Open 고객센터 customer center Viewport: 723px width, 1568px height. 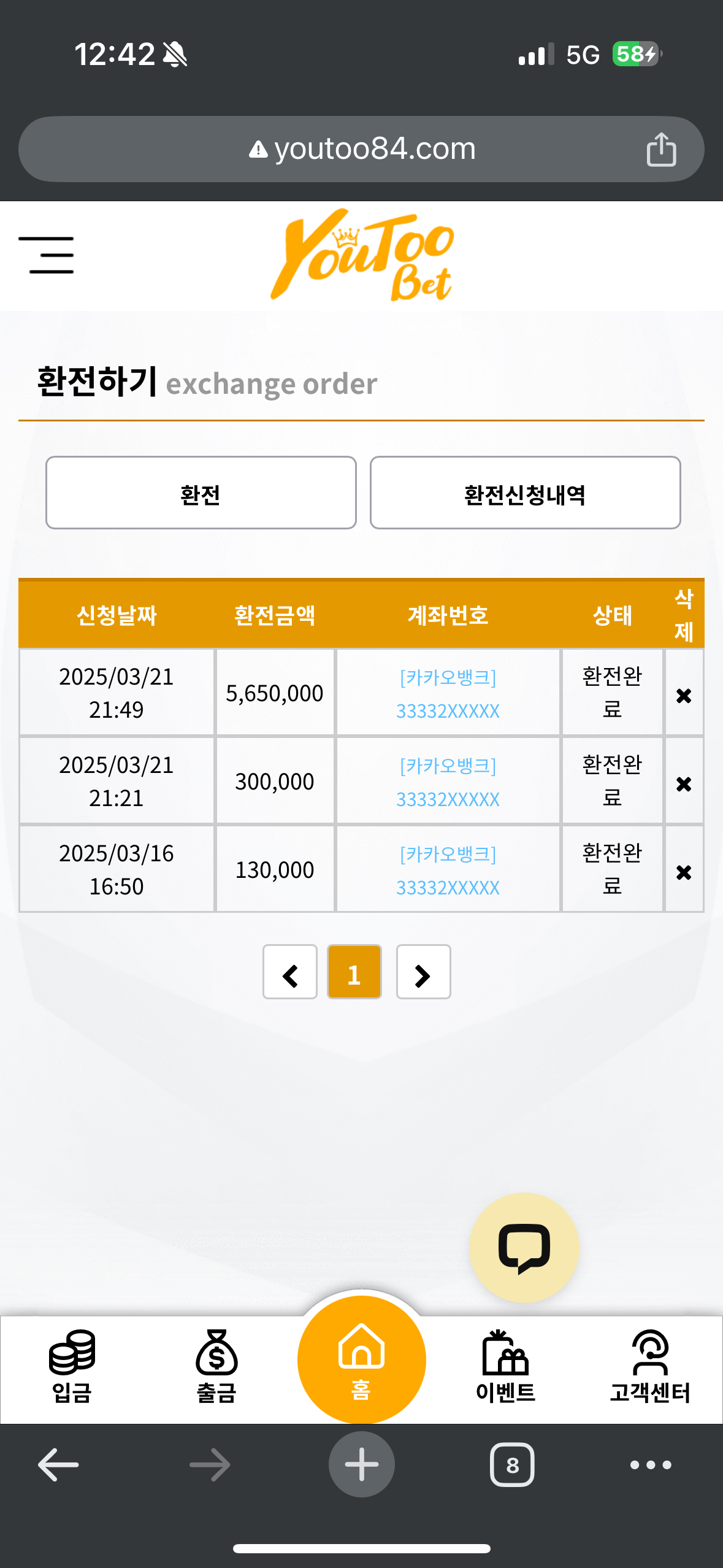click(x=650, y=1367)
